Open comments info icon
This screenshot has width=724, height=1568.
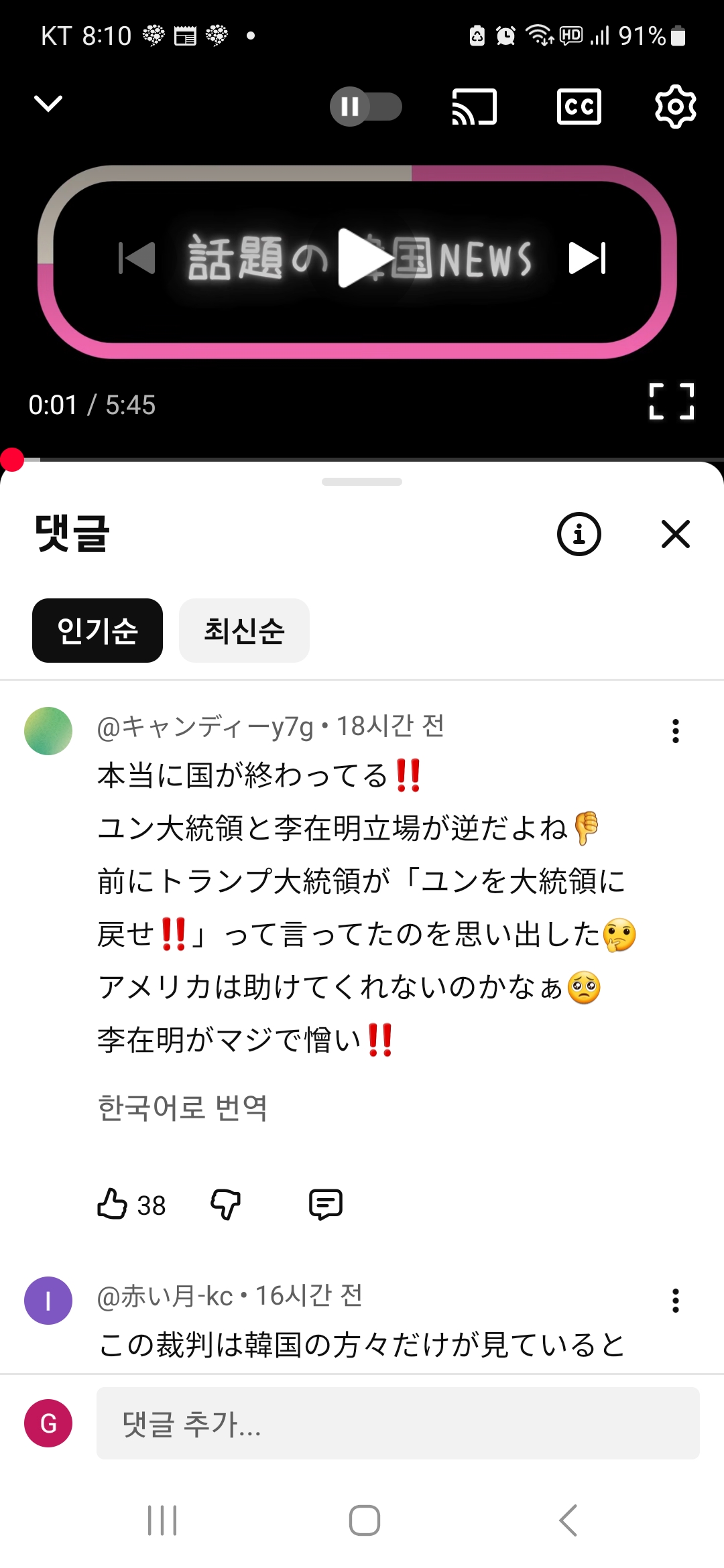(x=579, y=534)
